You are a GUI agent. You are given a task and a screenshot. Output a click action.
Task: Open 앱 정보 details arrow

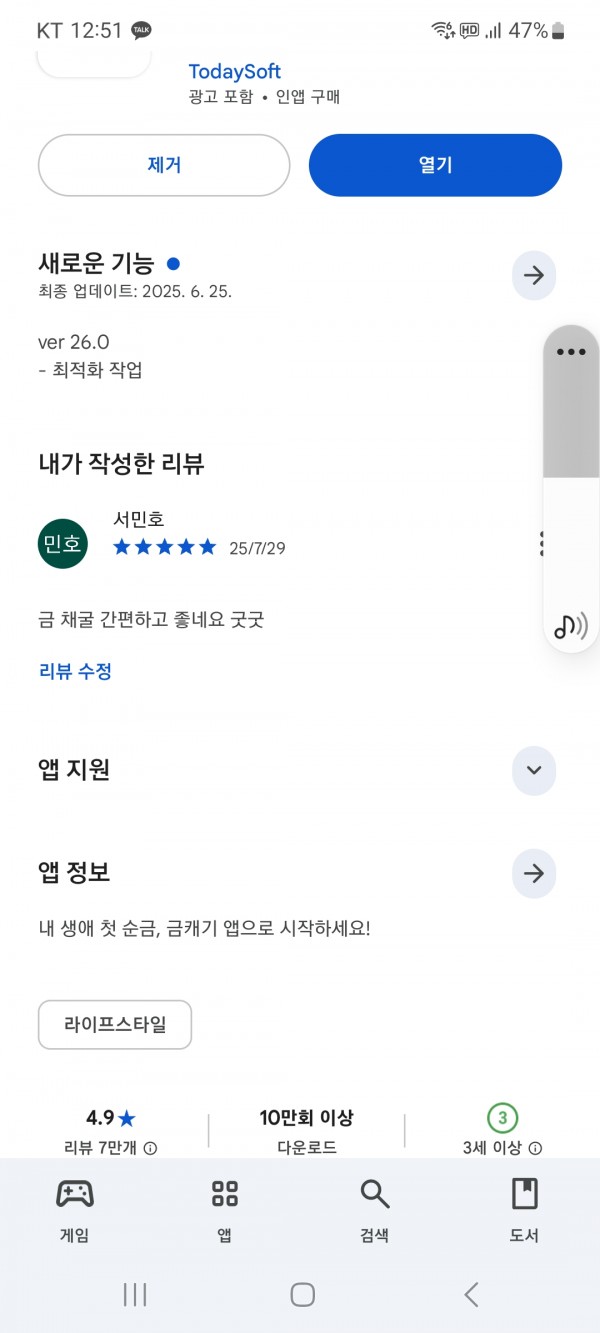534,873
